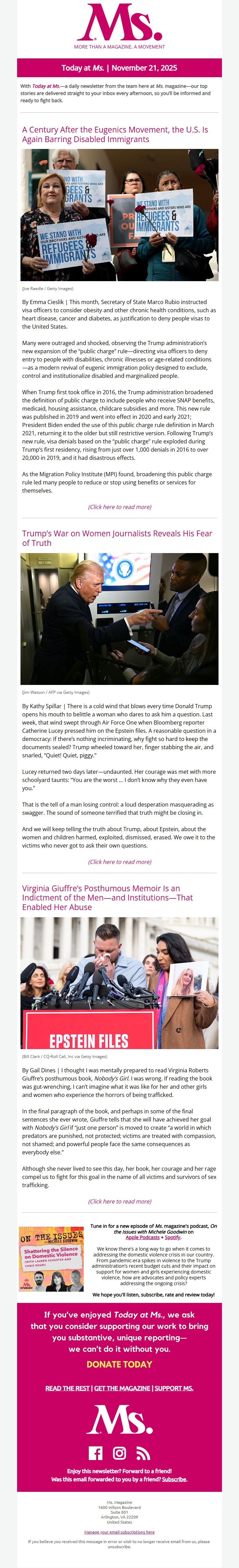Open the On the Issues podcast cover
The height and width of the screenshot is (1568, 239).
tap(51, 1259)
